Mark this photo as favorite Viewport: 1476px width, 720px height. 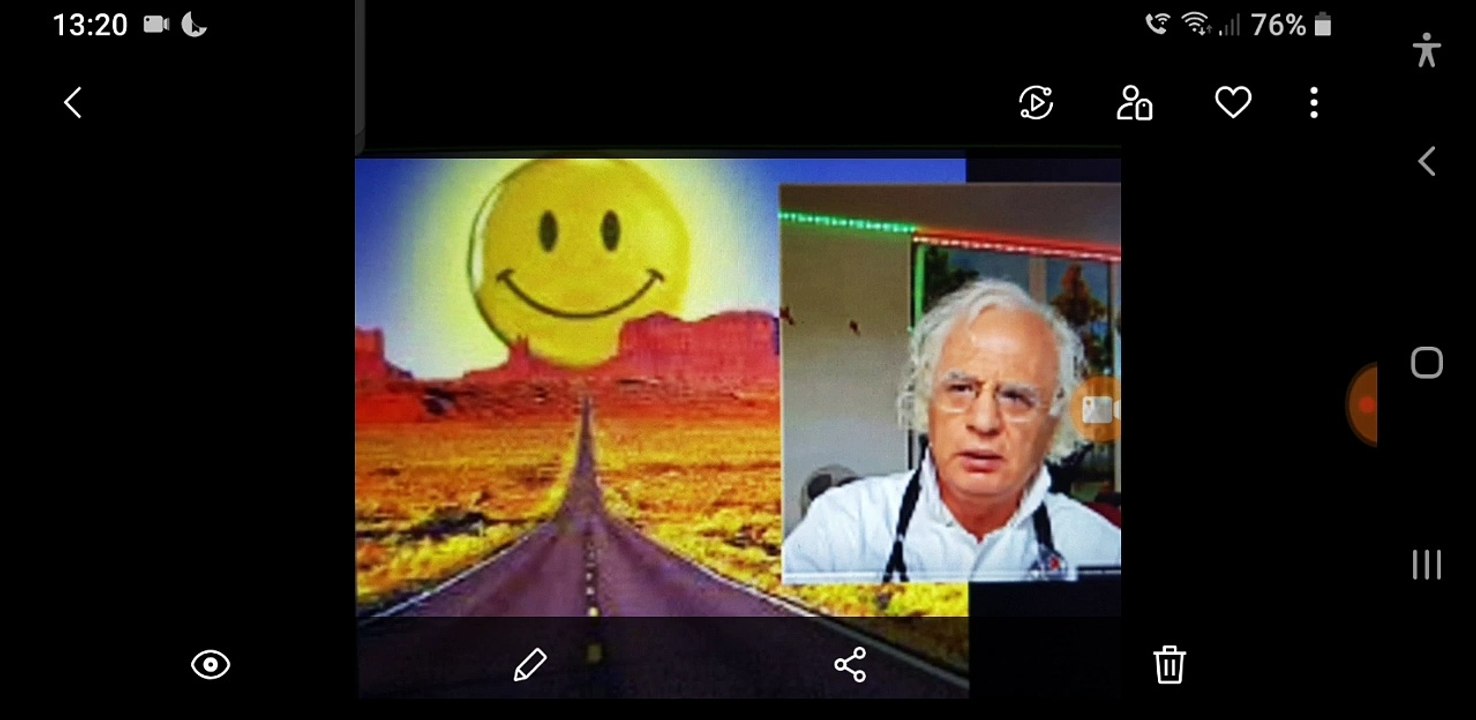point(1232,102)
